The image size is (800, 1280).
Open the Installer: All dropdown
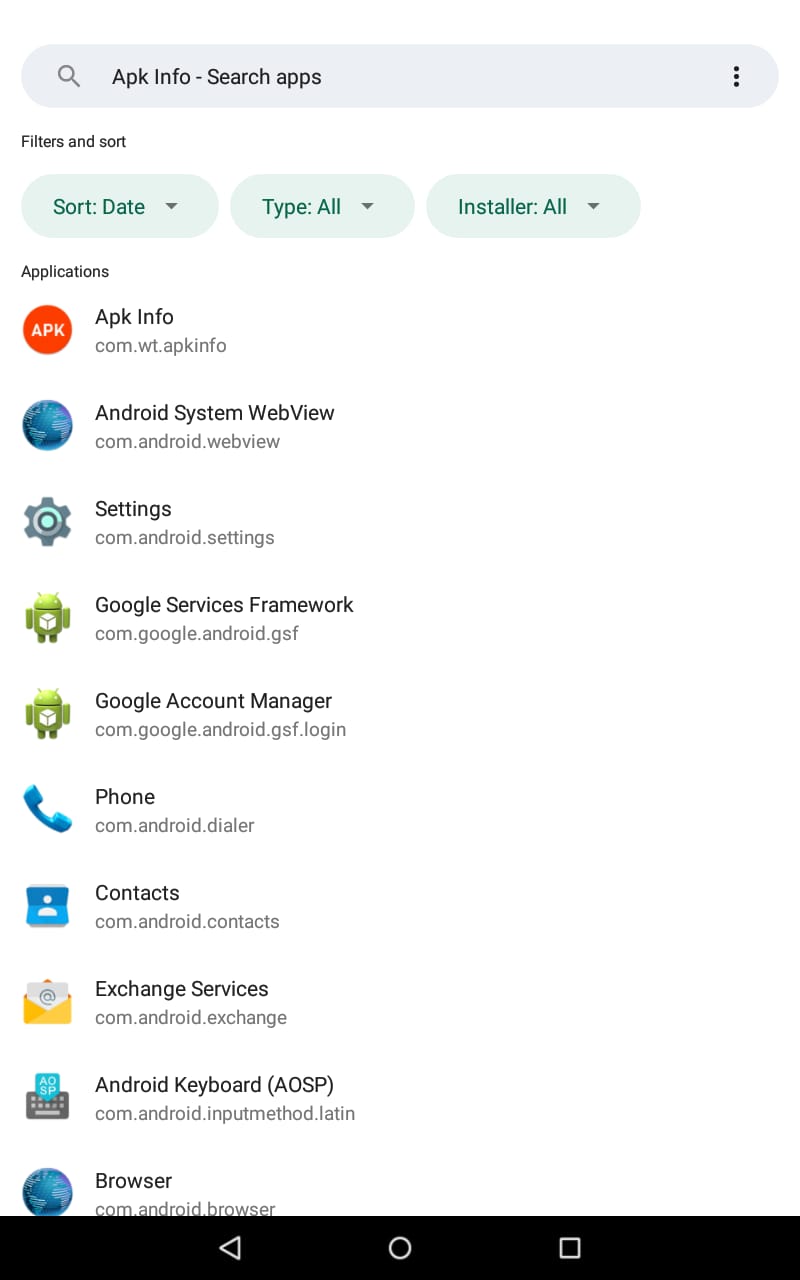click(533, 206)
